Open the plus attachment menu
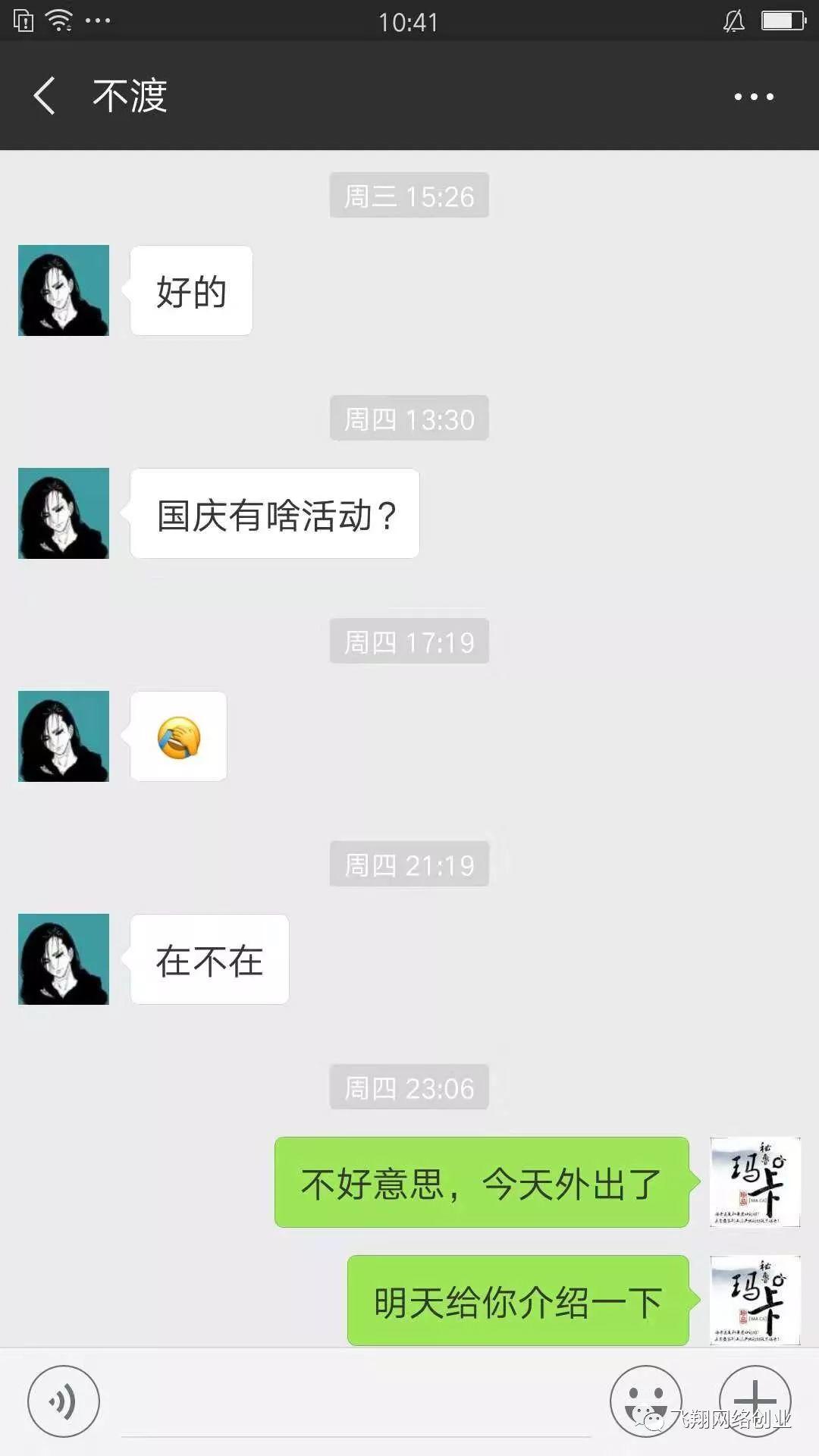 (x=755, y=1401)
